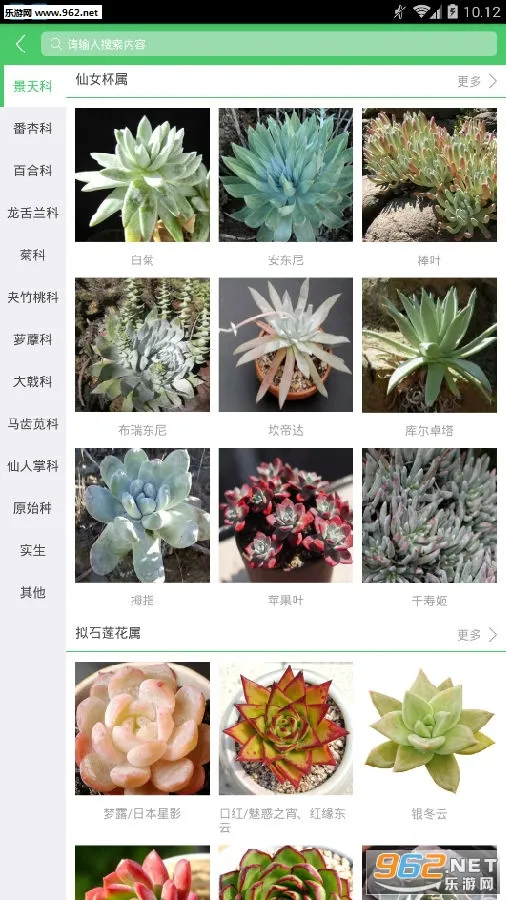View more under 仙女杯属

coord(477,81)
